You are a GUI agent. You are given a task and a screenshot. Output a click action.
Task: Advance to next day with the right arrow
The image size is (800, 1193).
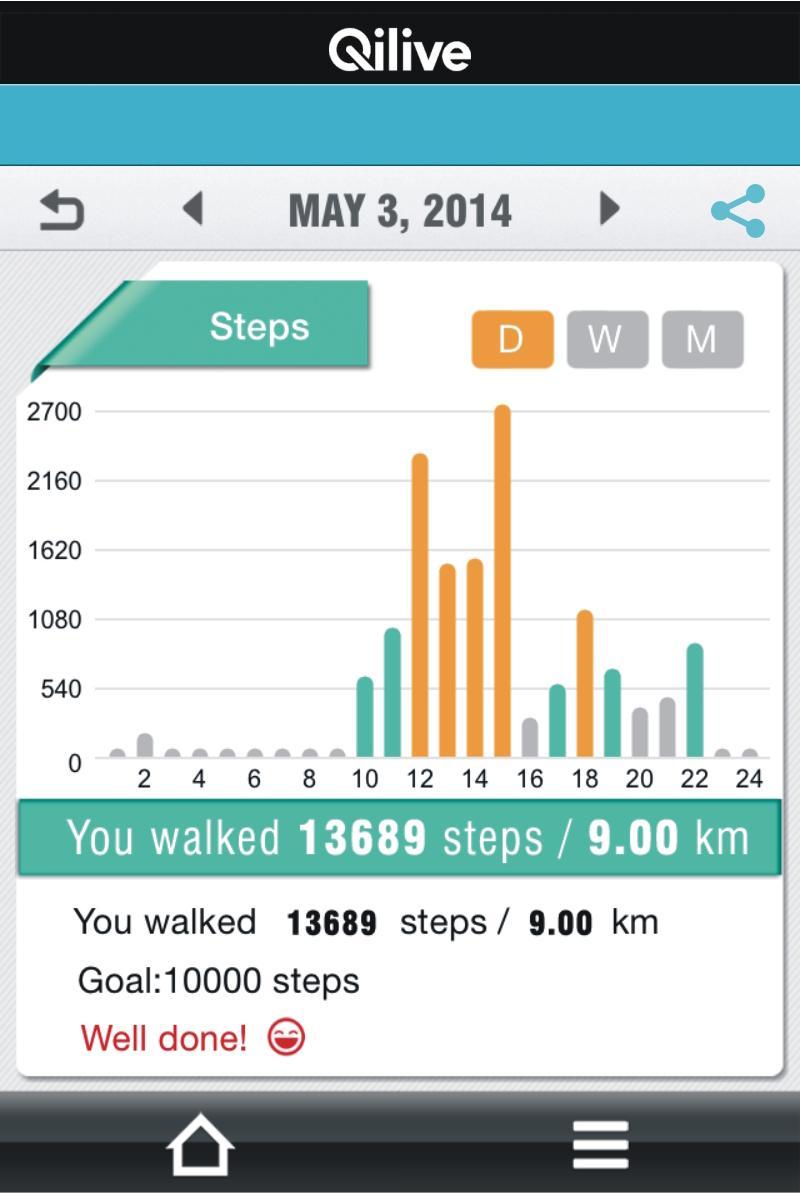610,209
